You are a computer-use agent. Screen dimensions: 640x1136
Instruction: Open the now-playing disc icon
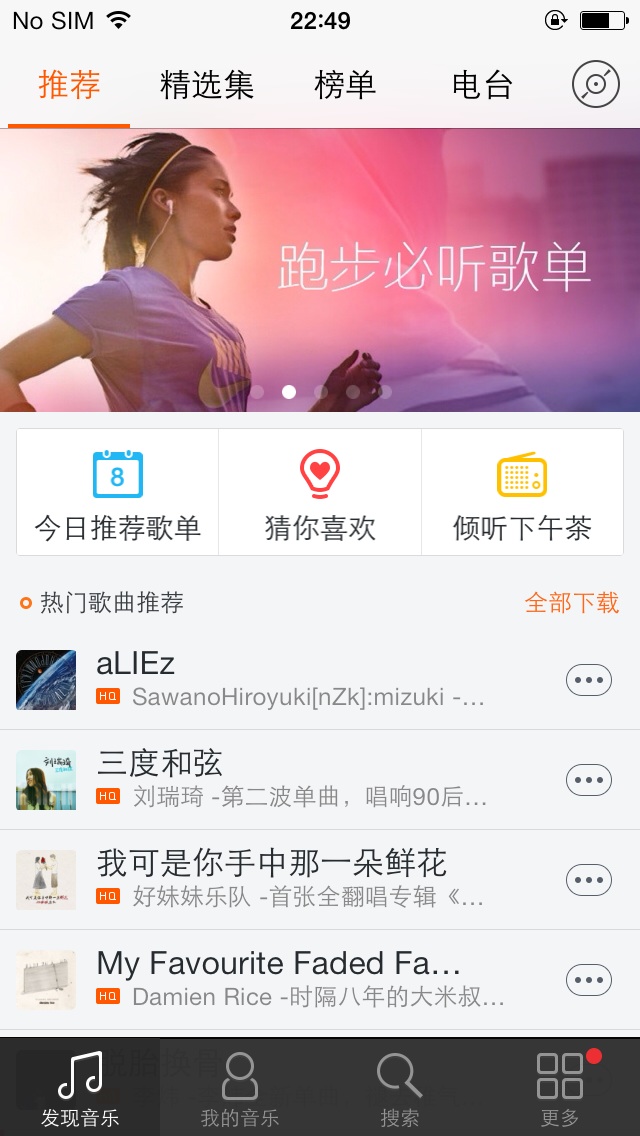(595, 85)
